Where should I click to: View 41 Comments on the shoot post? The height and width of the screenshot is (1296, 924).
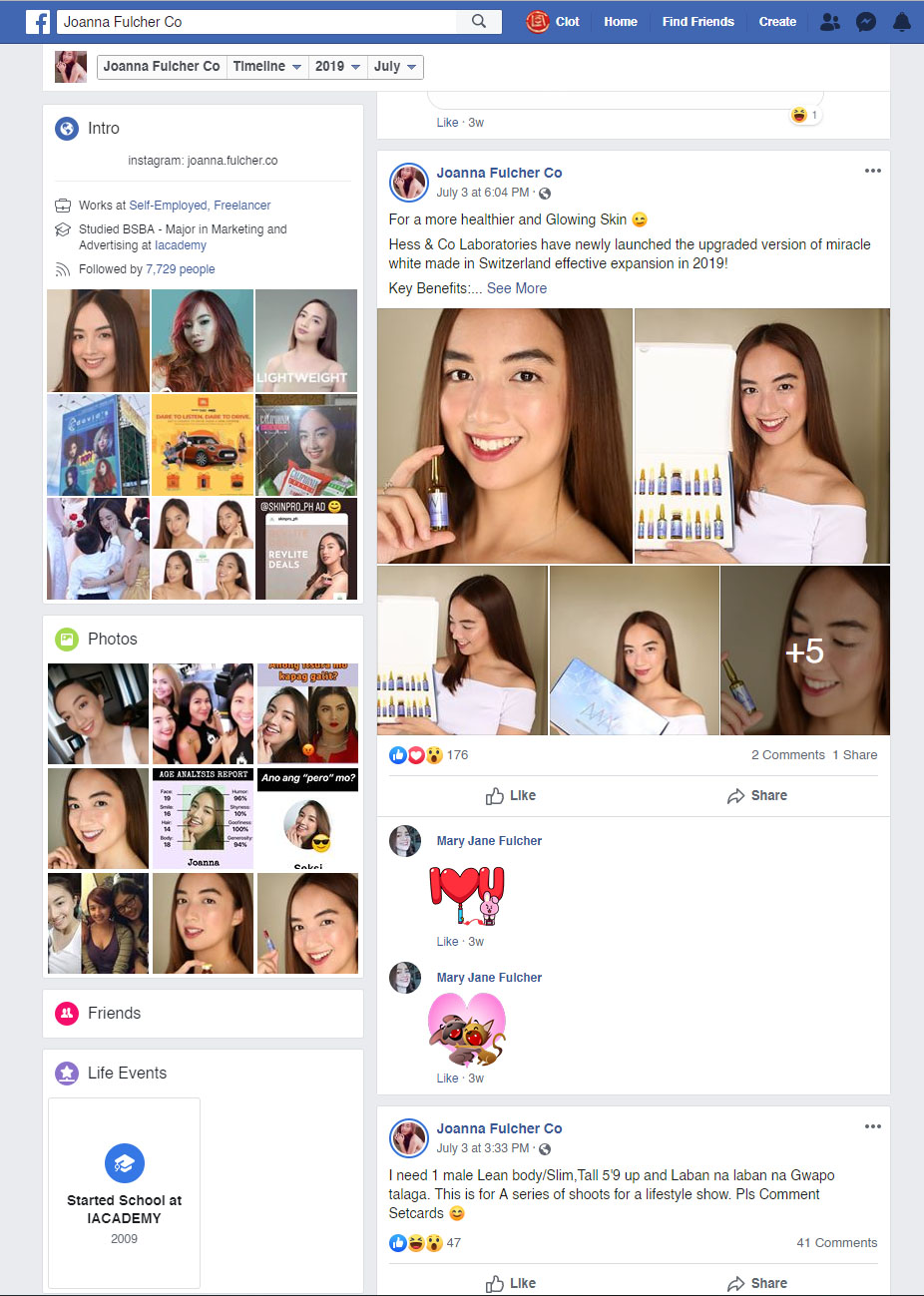pos(836,1242)
